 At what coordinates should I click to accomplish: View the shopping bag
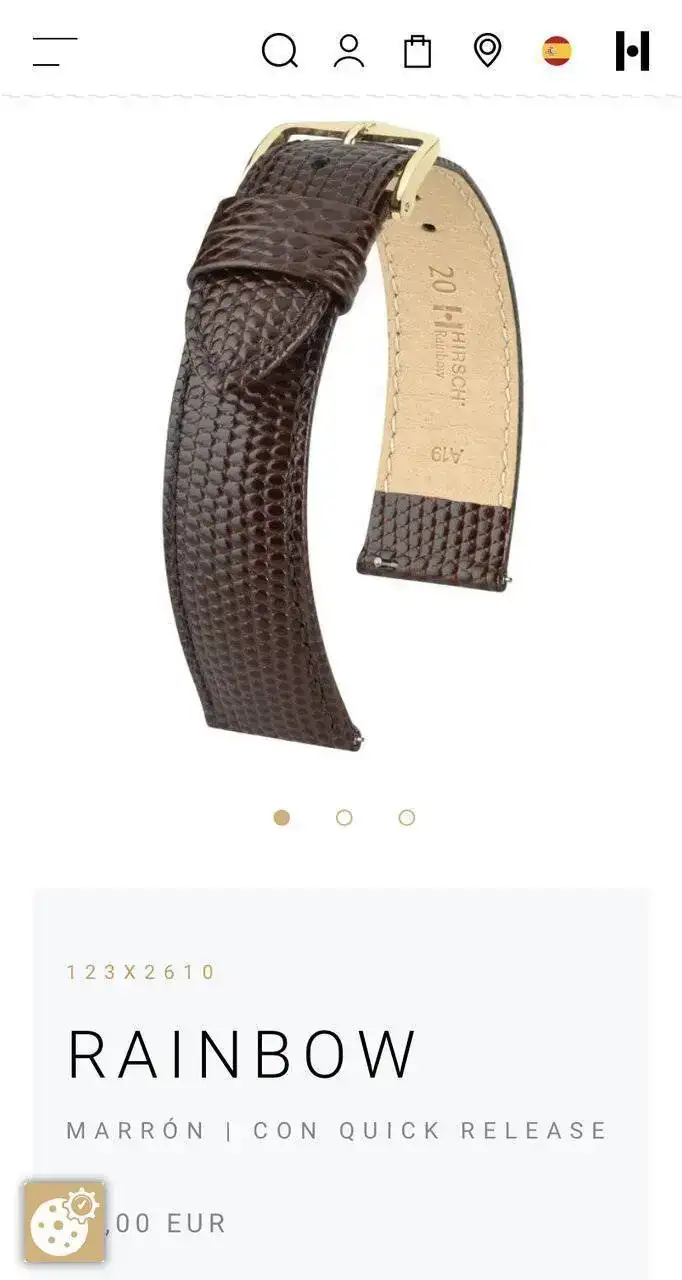[417, 51]
